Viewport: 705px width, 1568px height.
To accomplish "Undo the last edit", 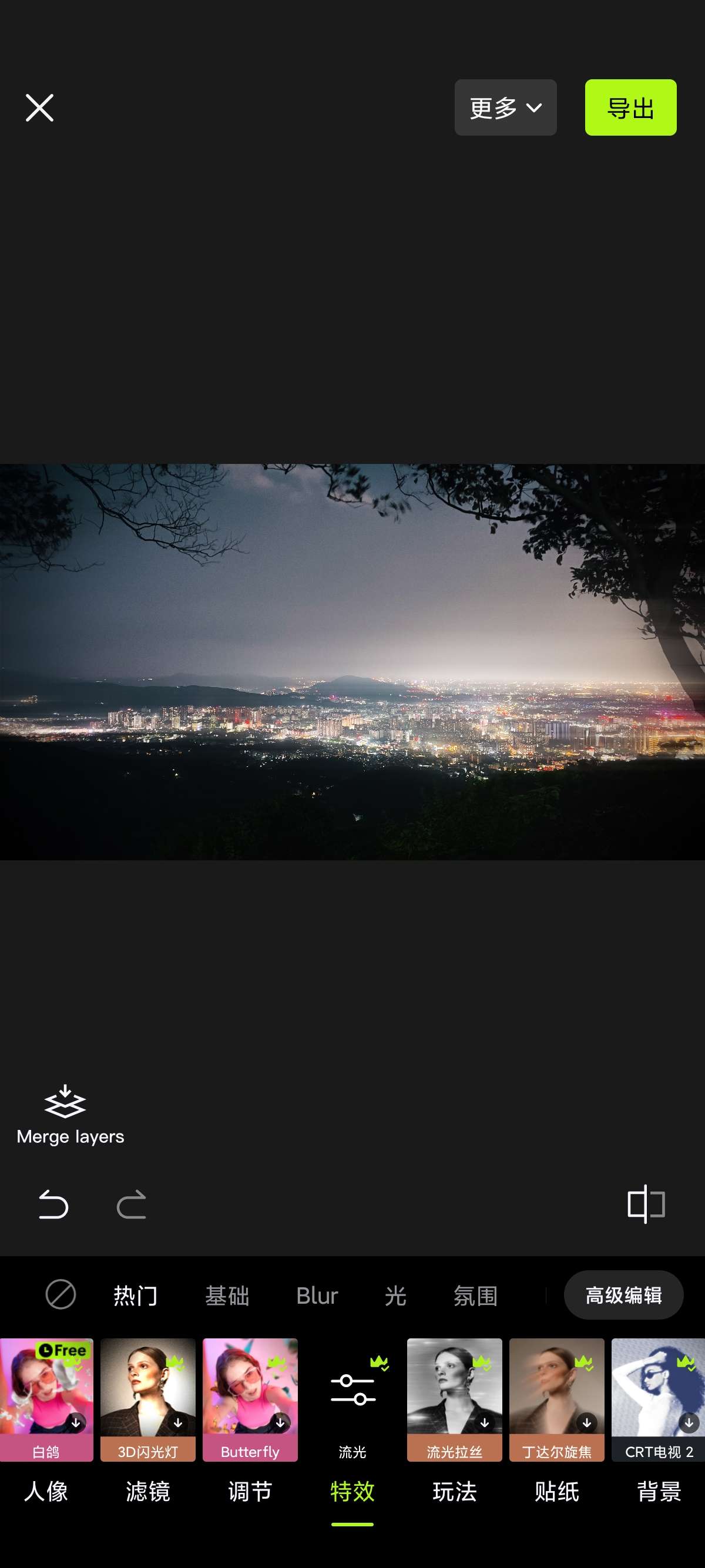I will (53, 1204).
